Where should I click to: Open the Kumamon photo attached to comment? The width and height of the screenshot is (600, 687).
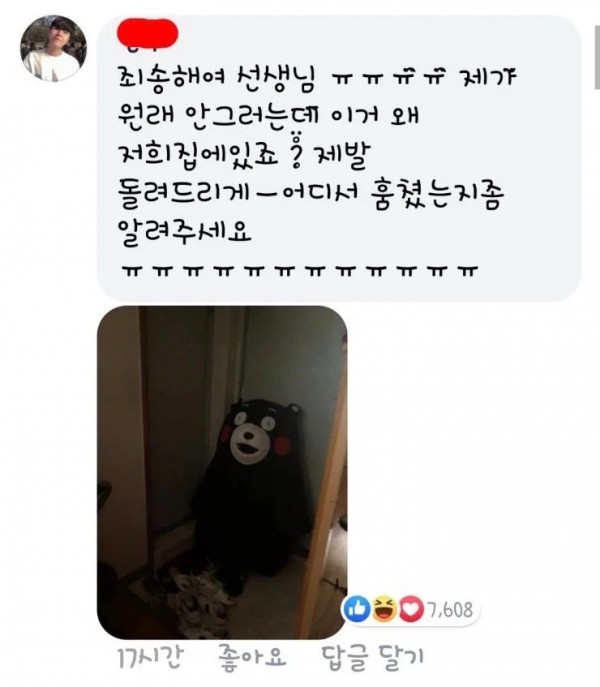pyautogui.click(x=221, y=472)
